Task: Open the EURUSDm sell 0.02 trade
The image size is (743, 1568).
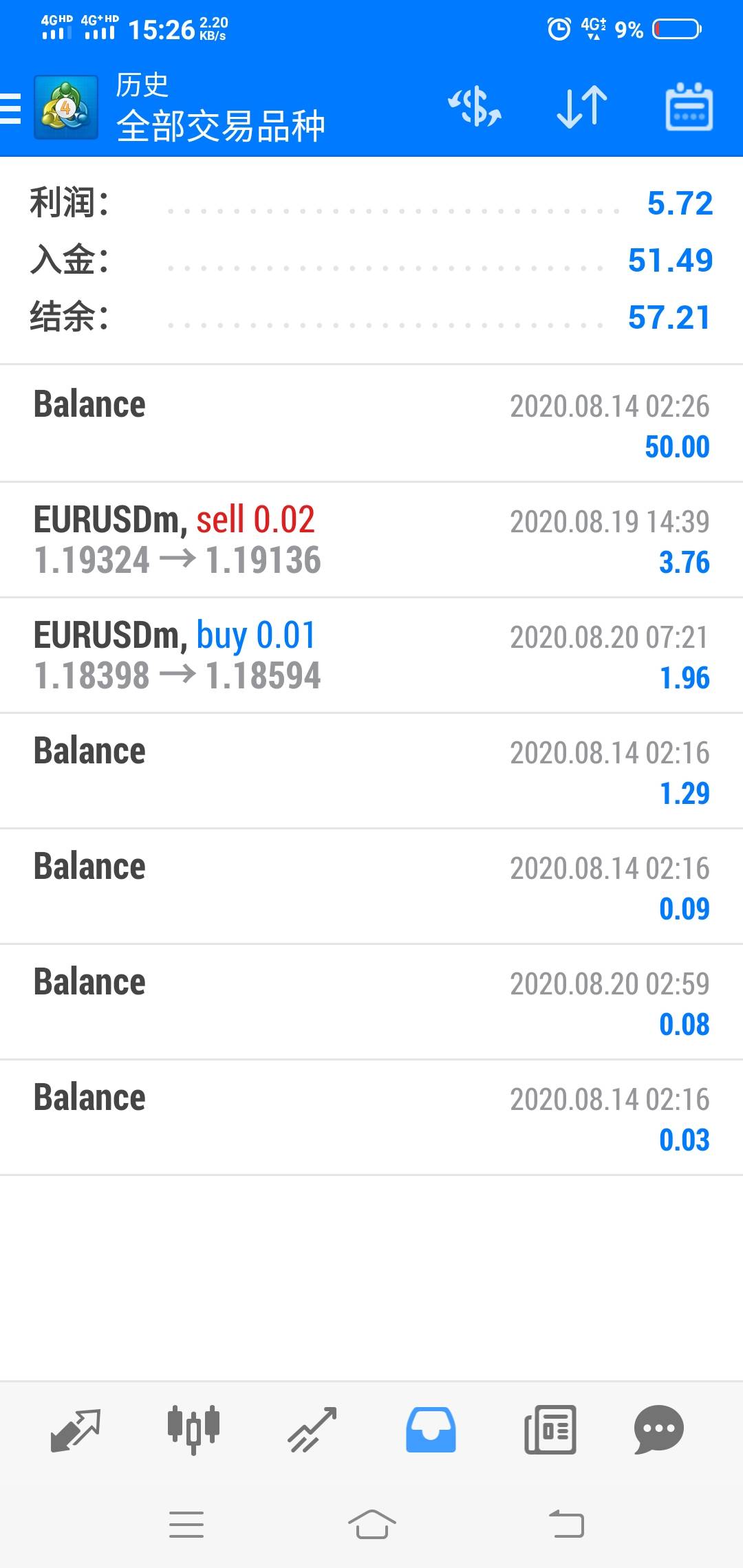Action: tap(371, 540)
